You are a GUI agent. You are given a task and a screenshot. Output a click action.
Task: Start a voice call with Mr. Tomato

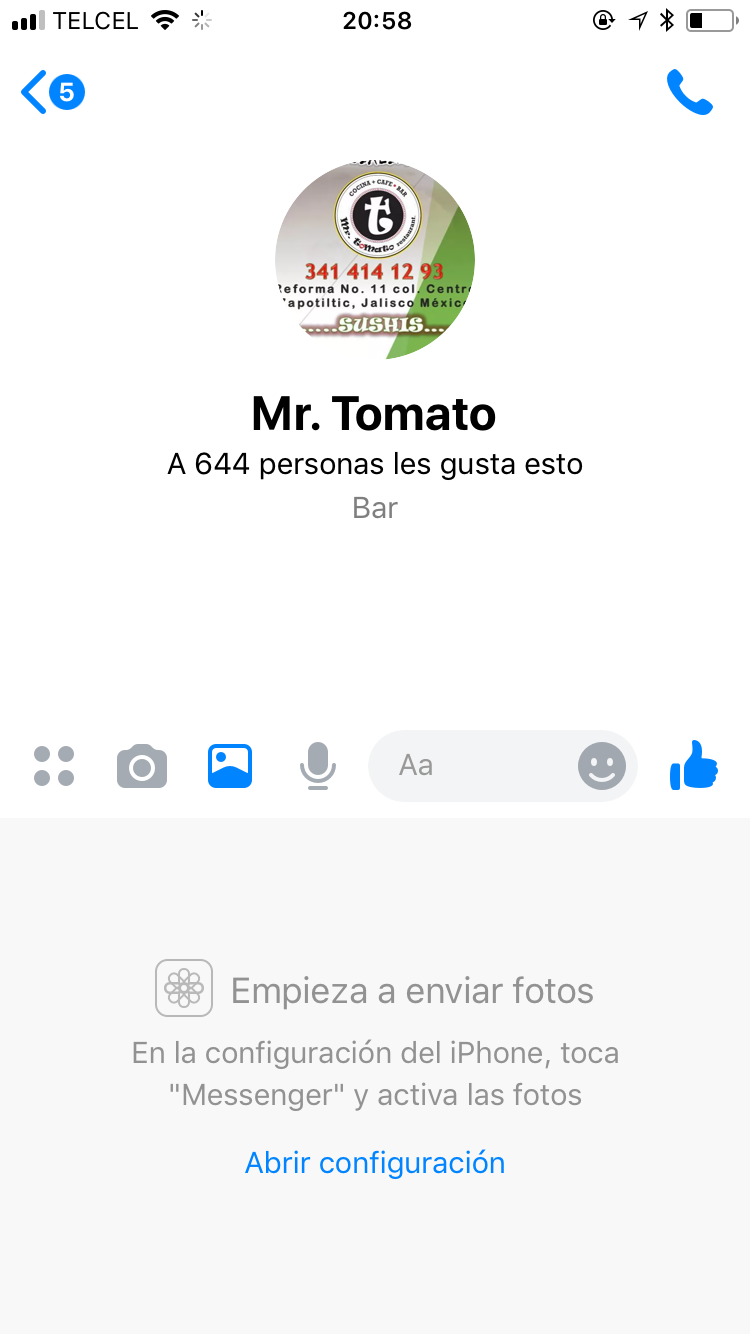click(689, 93)
